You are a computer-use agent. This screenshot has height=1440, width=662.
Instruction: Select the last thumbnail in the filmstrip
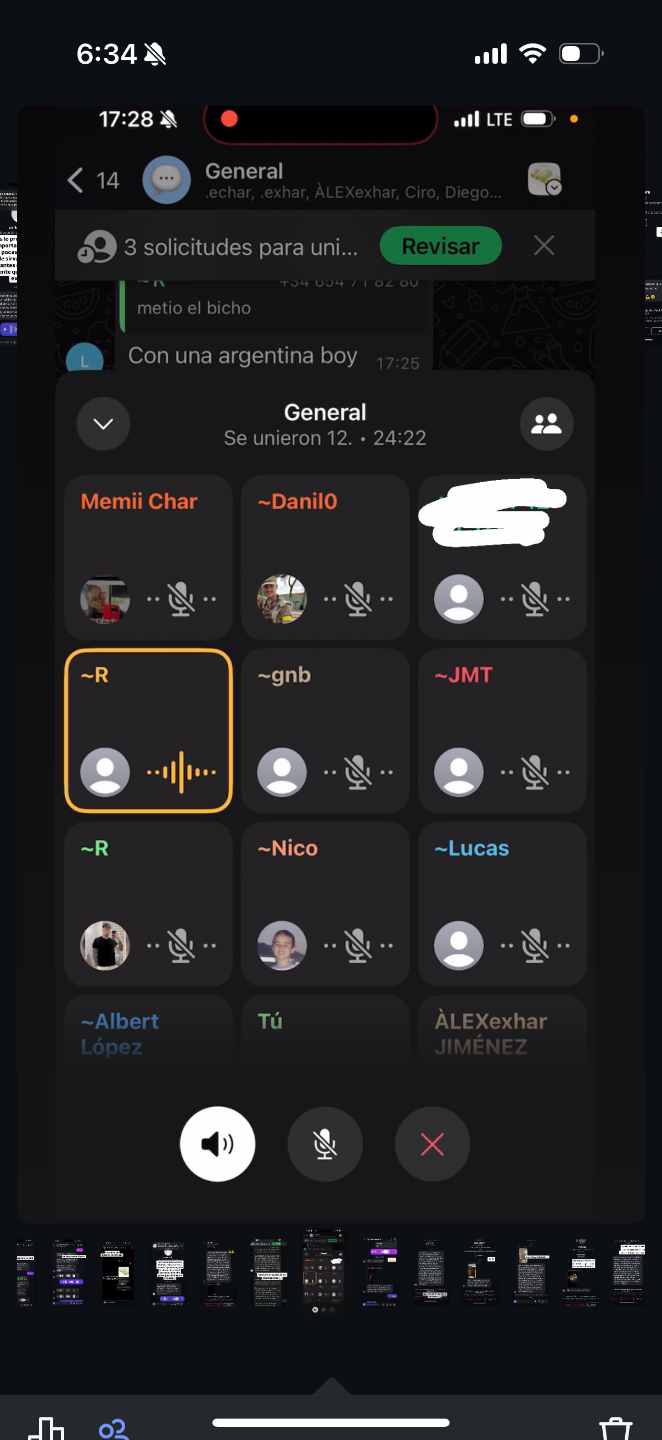tap(628, 1272)
